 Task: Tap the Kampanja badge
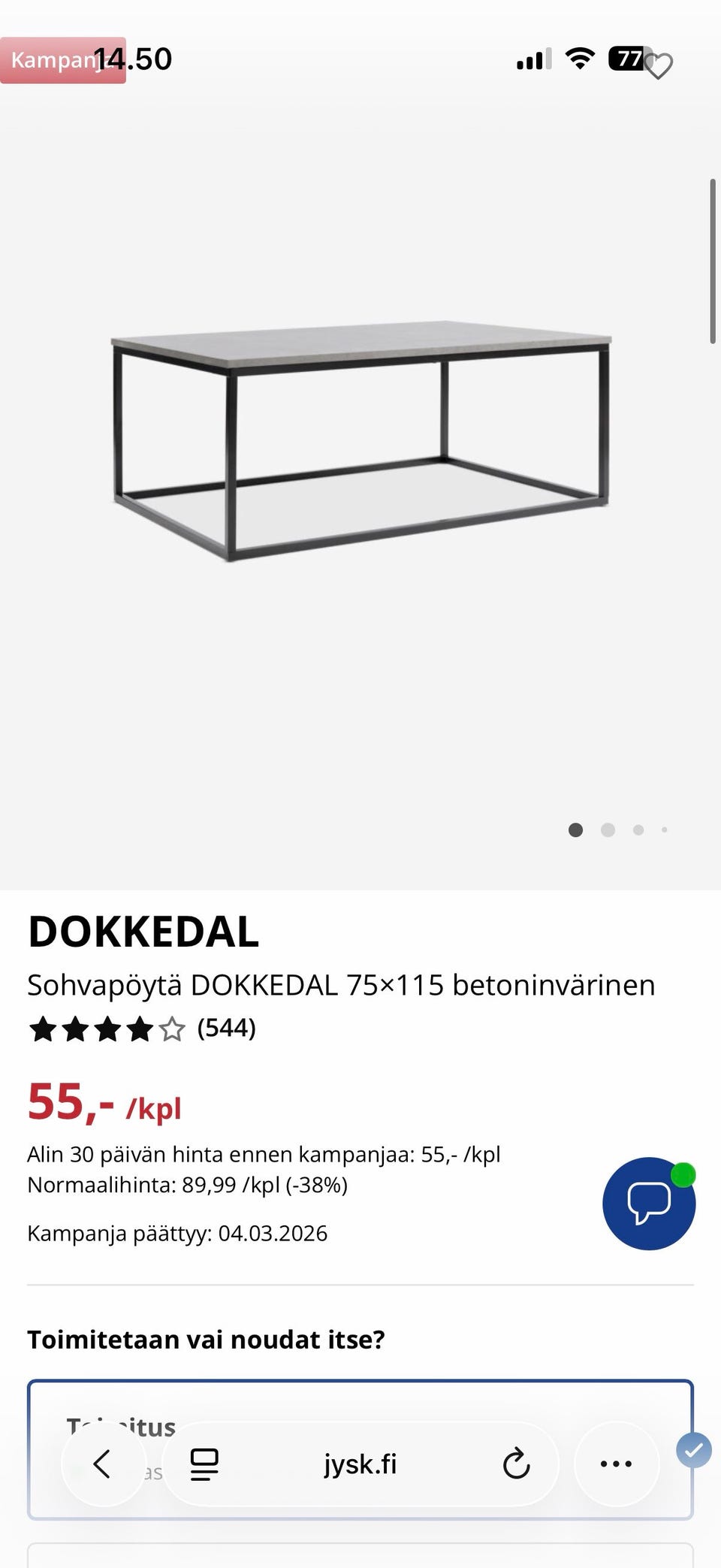(62, 60)
